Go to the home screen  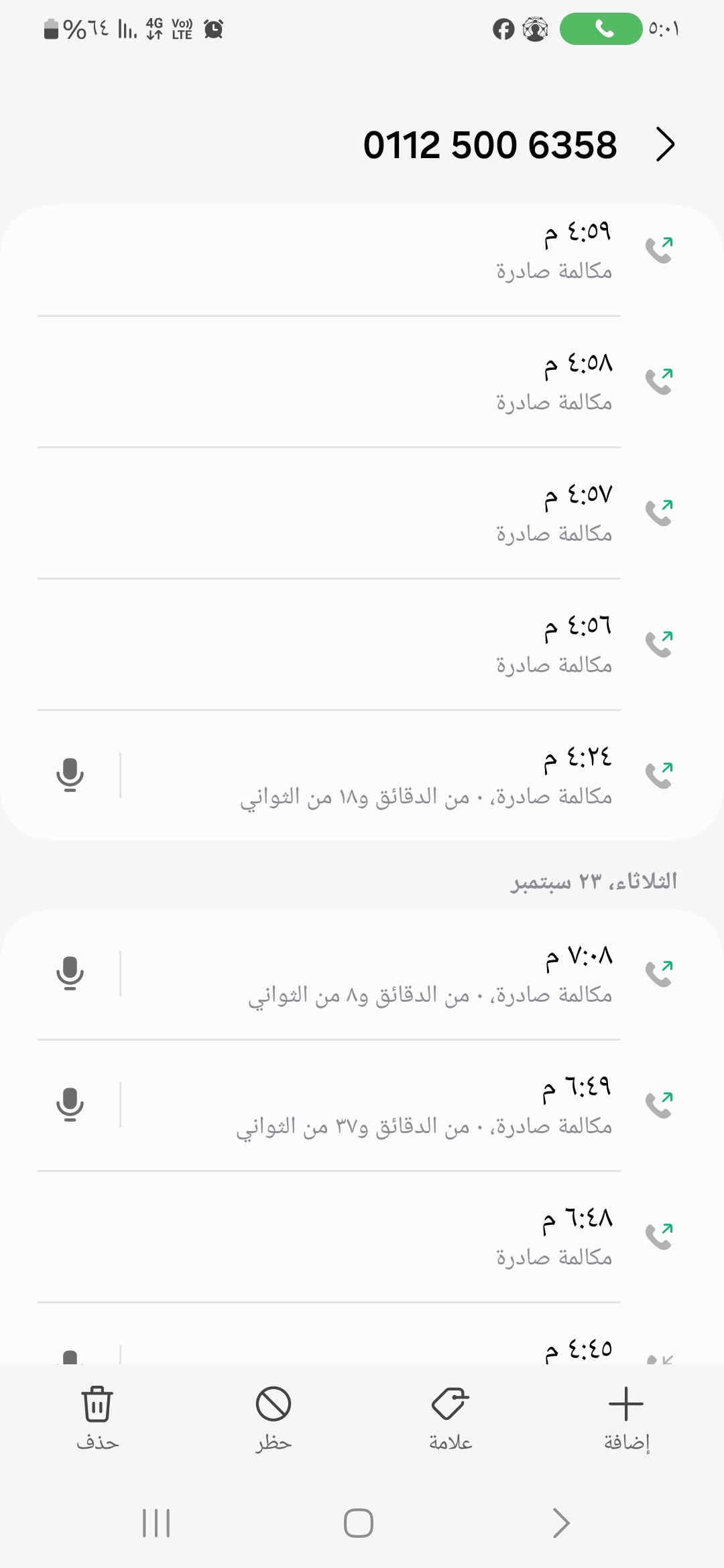(x=359, y=1523)
